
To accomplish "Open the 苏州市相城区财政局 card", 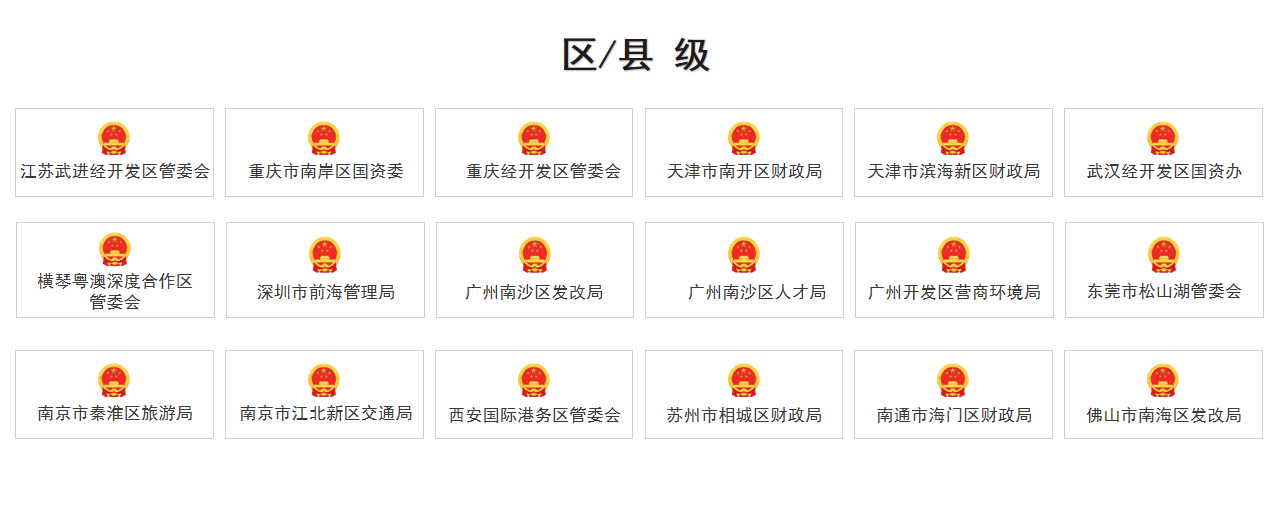I will tap(744, 395).
